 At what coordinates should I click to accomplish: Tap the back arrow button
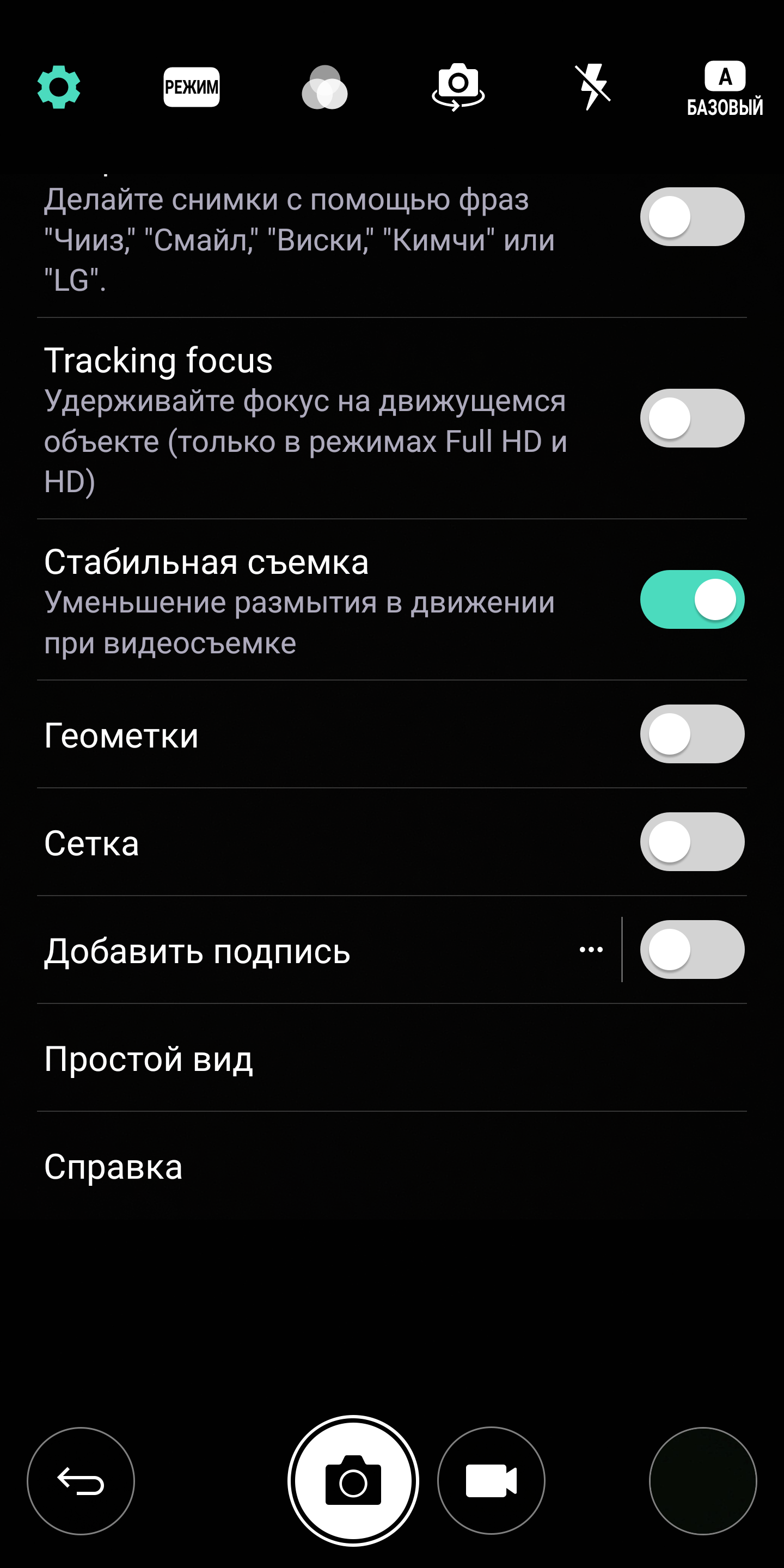pyautogui.click(x=81, y=1481)
